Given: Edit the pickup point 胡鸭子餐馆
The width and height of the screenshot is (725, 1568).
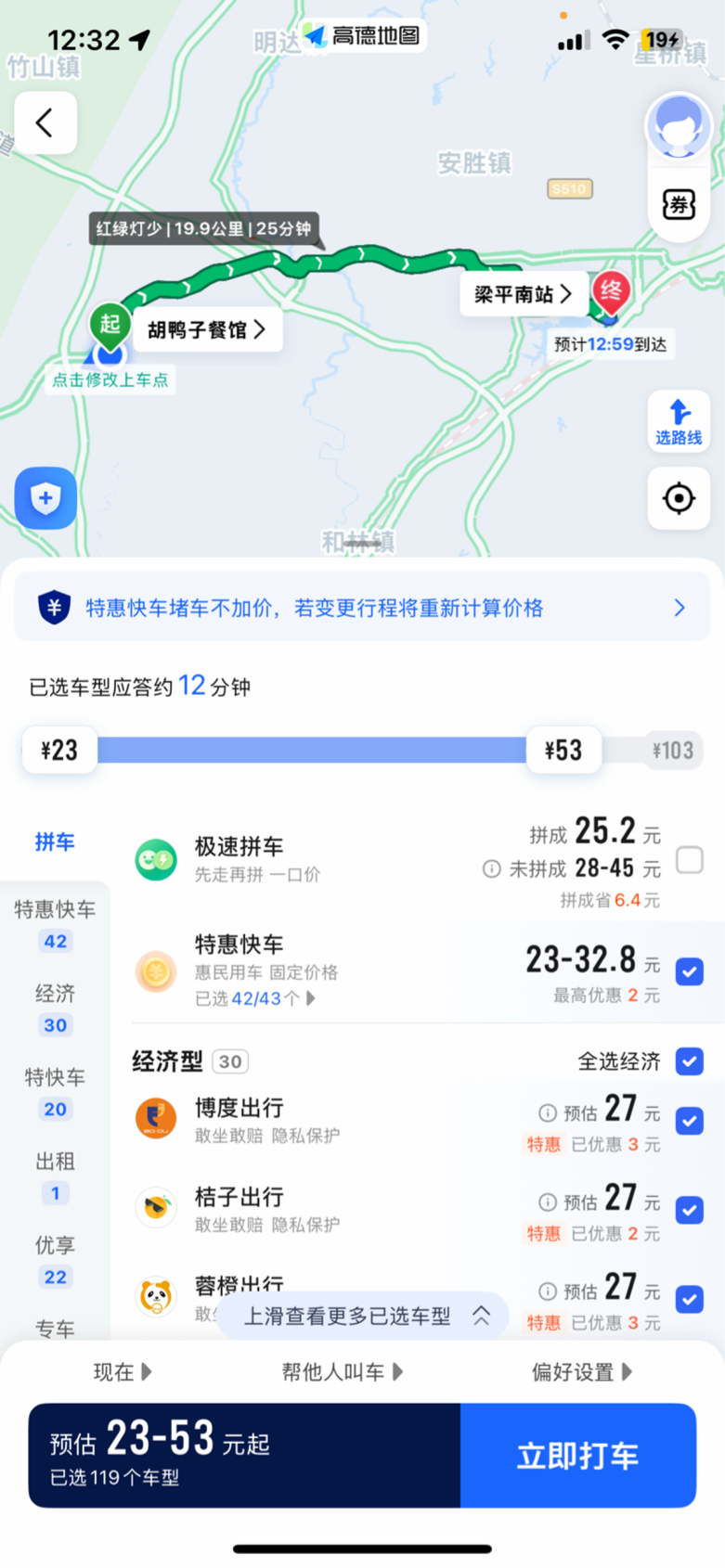Looking at the screenshot, I should point(206,329).
